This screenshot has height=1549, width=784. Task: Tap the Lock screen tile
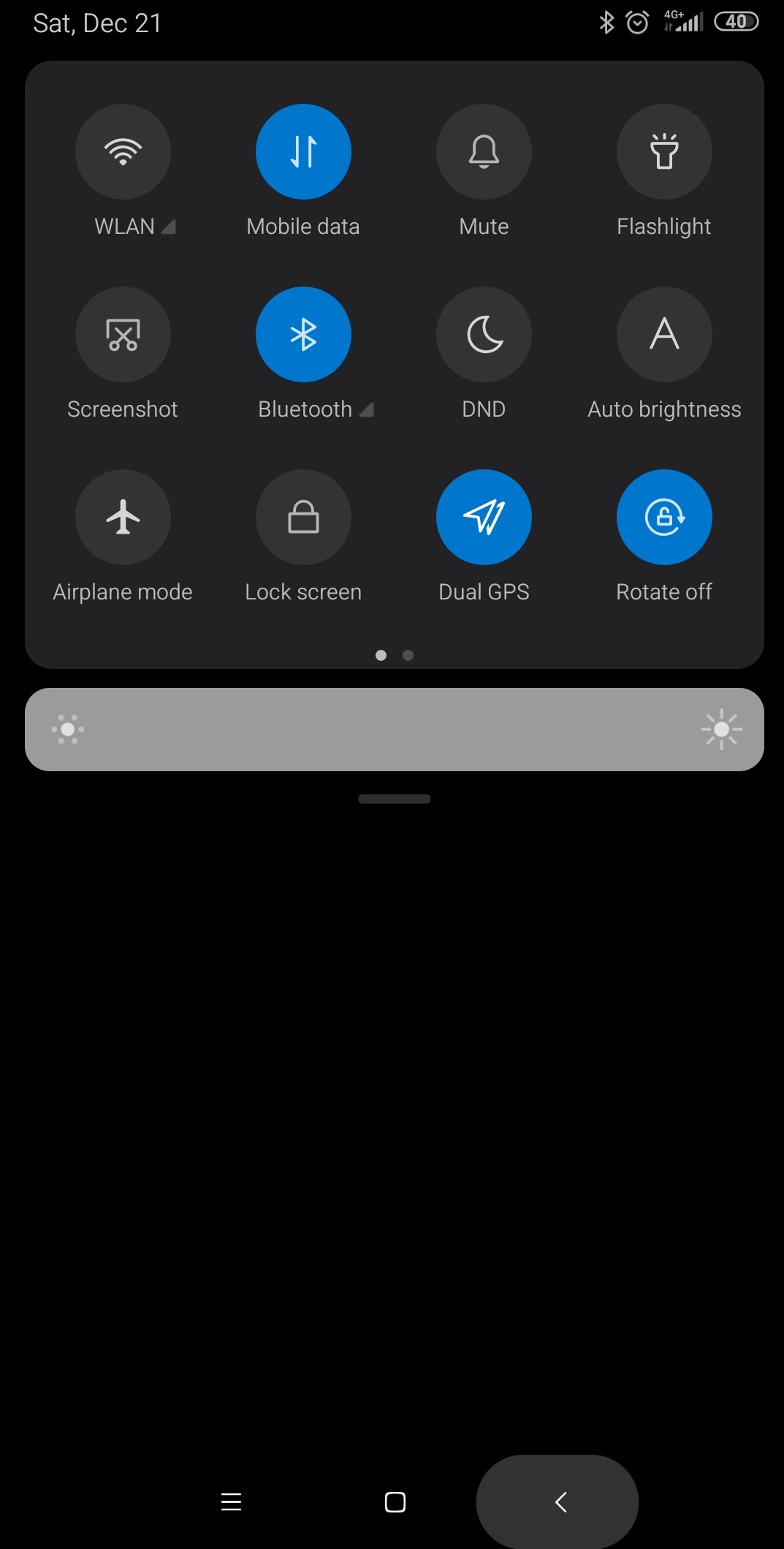point(303,518)
